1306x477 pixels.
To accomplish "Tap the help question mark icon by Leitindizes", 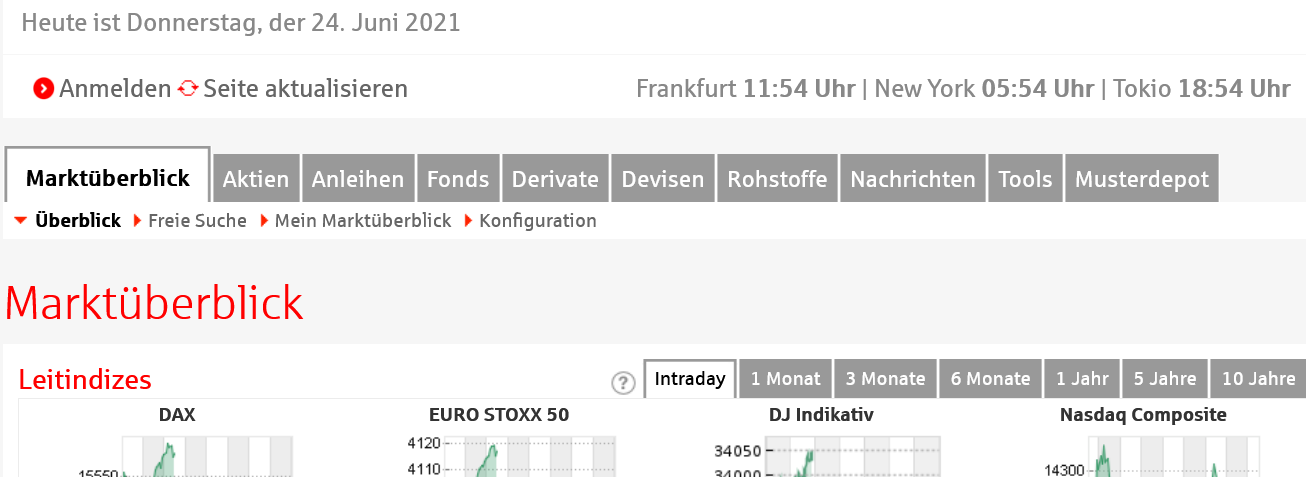I will click(x=623, y=382).
